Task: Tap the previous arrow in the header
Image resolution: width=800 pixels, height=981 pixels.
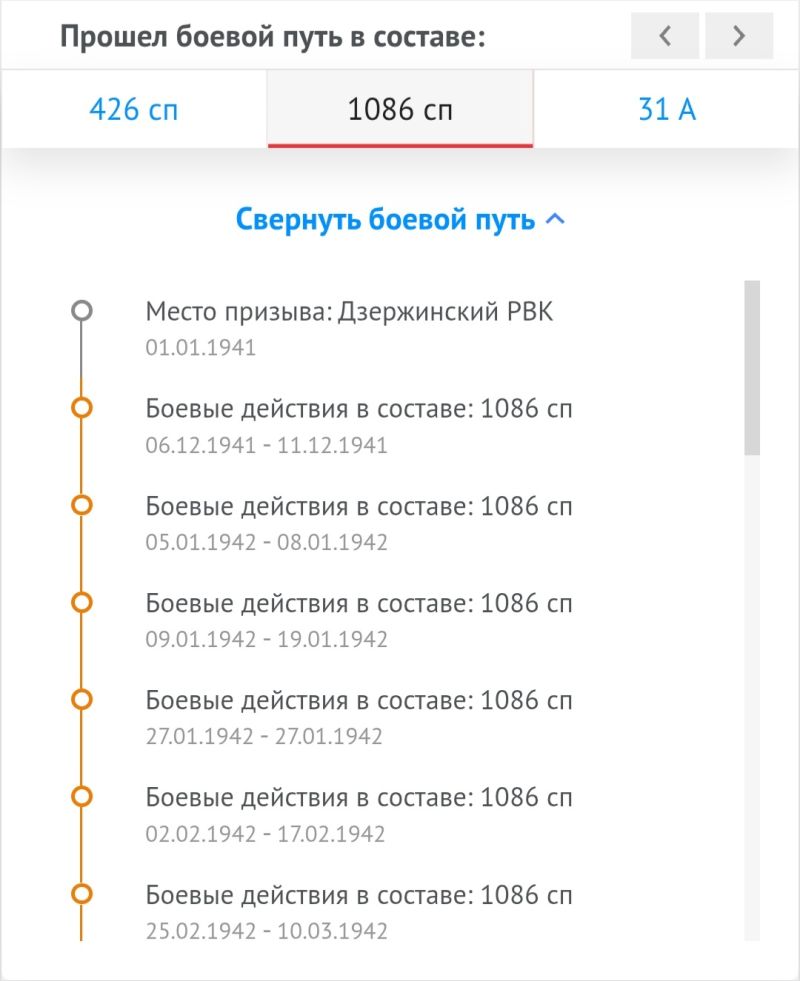Action: (x=664, y=36)
